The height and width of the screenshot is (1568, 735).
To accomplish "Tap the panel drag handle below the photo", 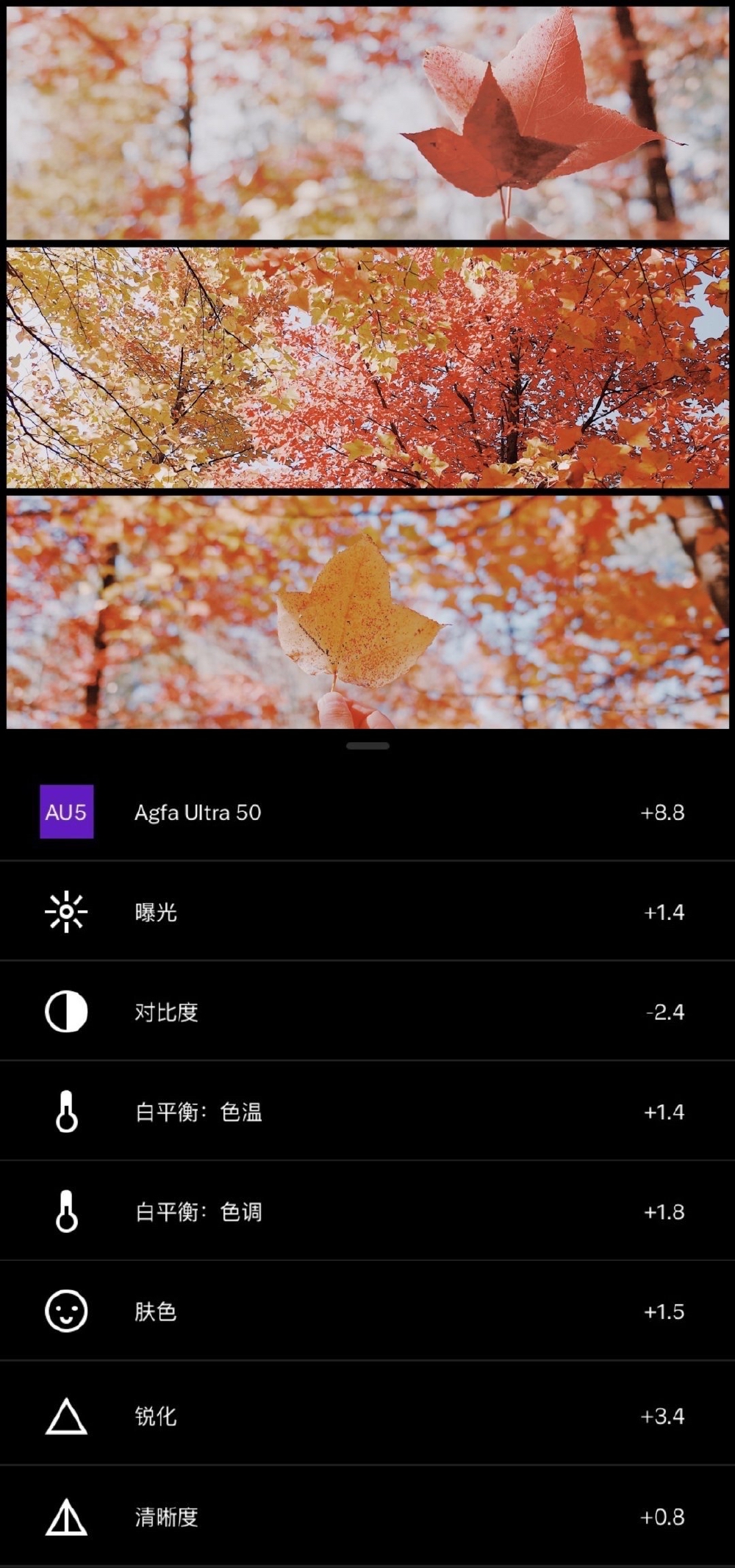I will 367,746.
